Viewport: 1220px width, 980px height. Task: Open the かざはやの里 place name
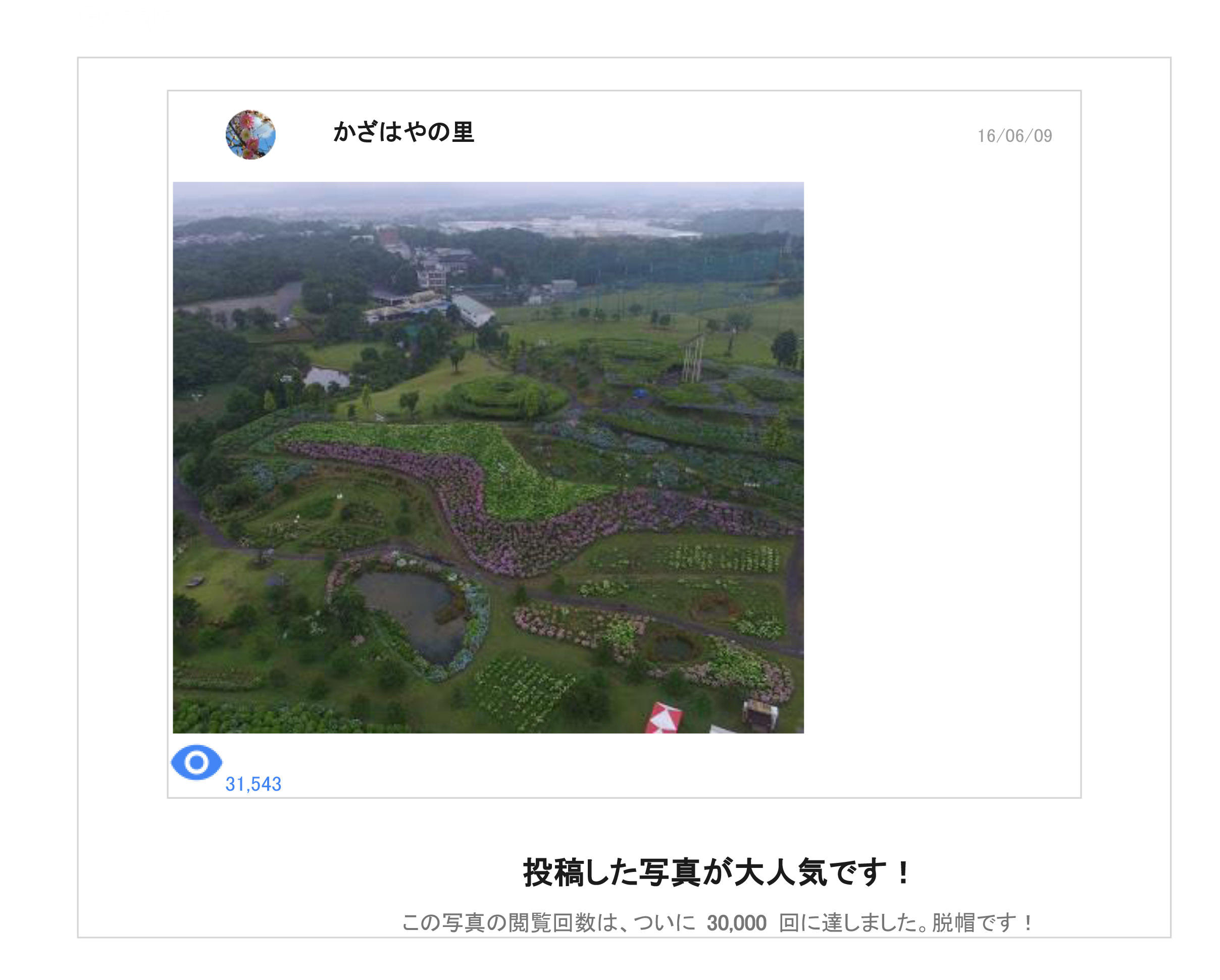403,132
